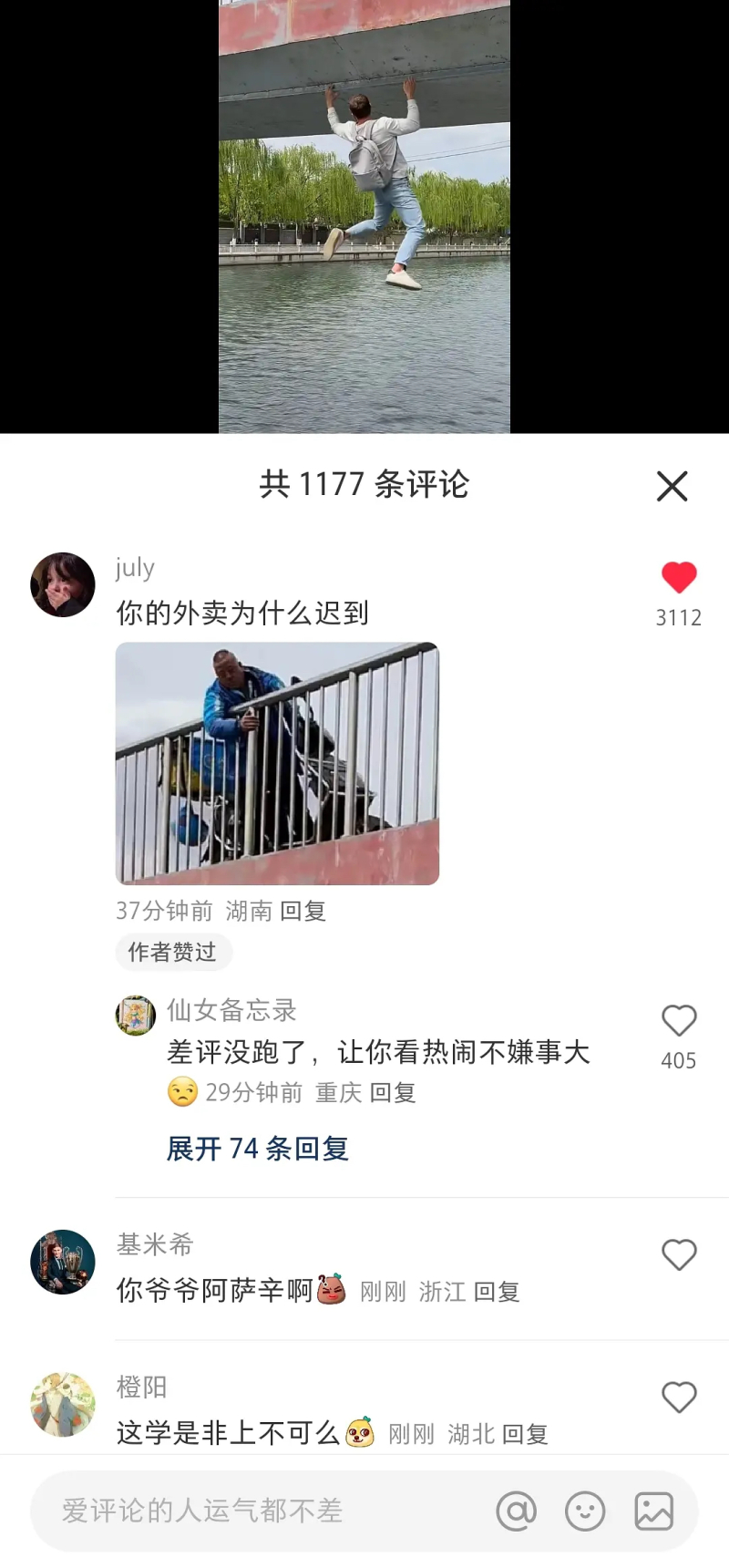Reply to 仙女备忘录's comment
Screen dimensions: 729x1568
coord(393,1092)
